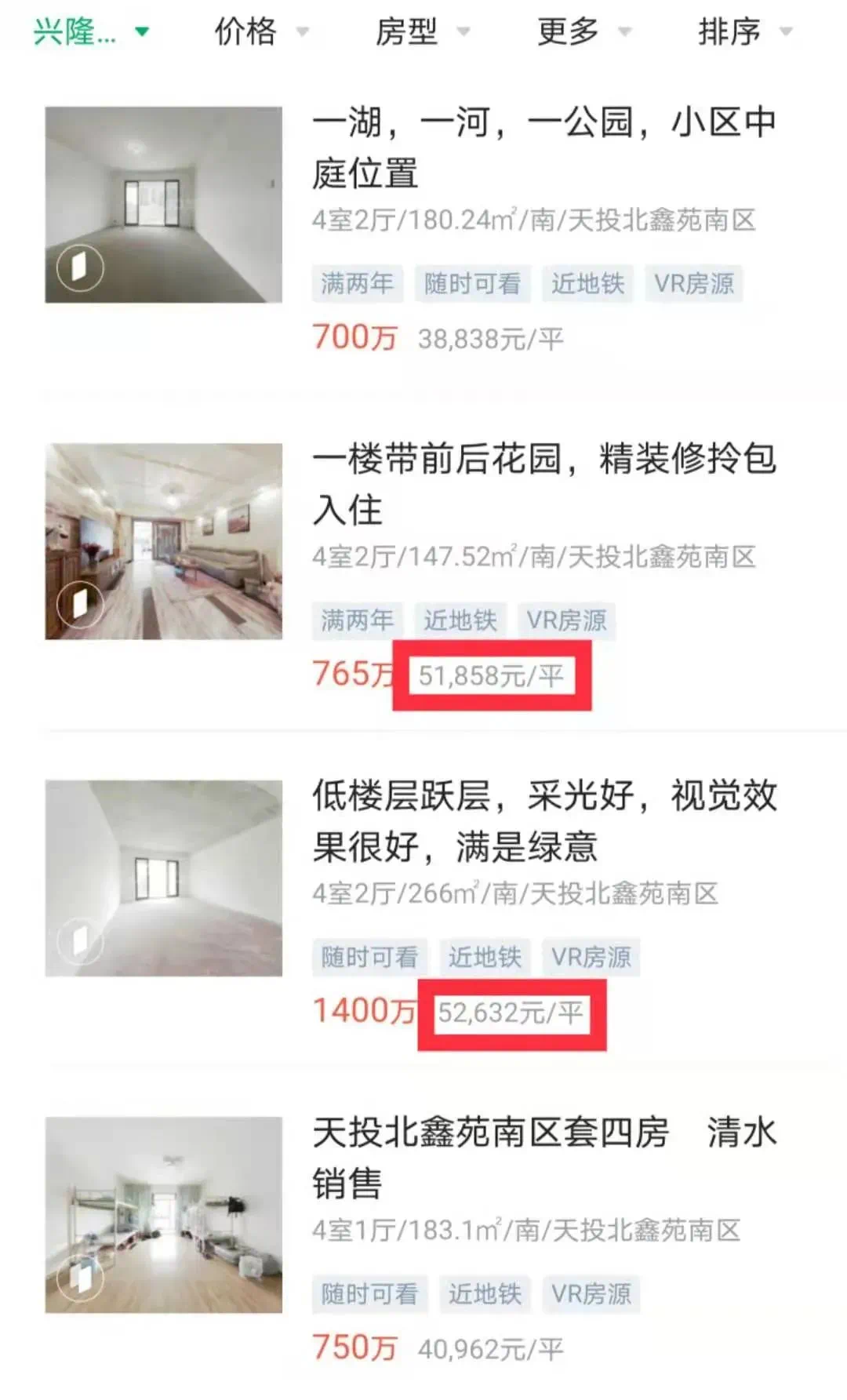Open the 排序 sort options
The image size is (847, 1400).
click(744, 32)
